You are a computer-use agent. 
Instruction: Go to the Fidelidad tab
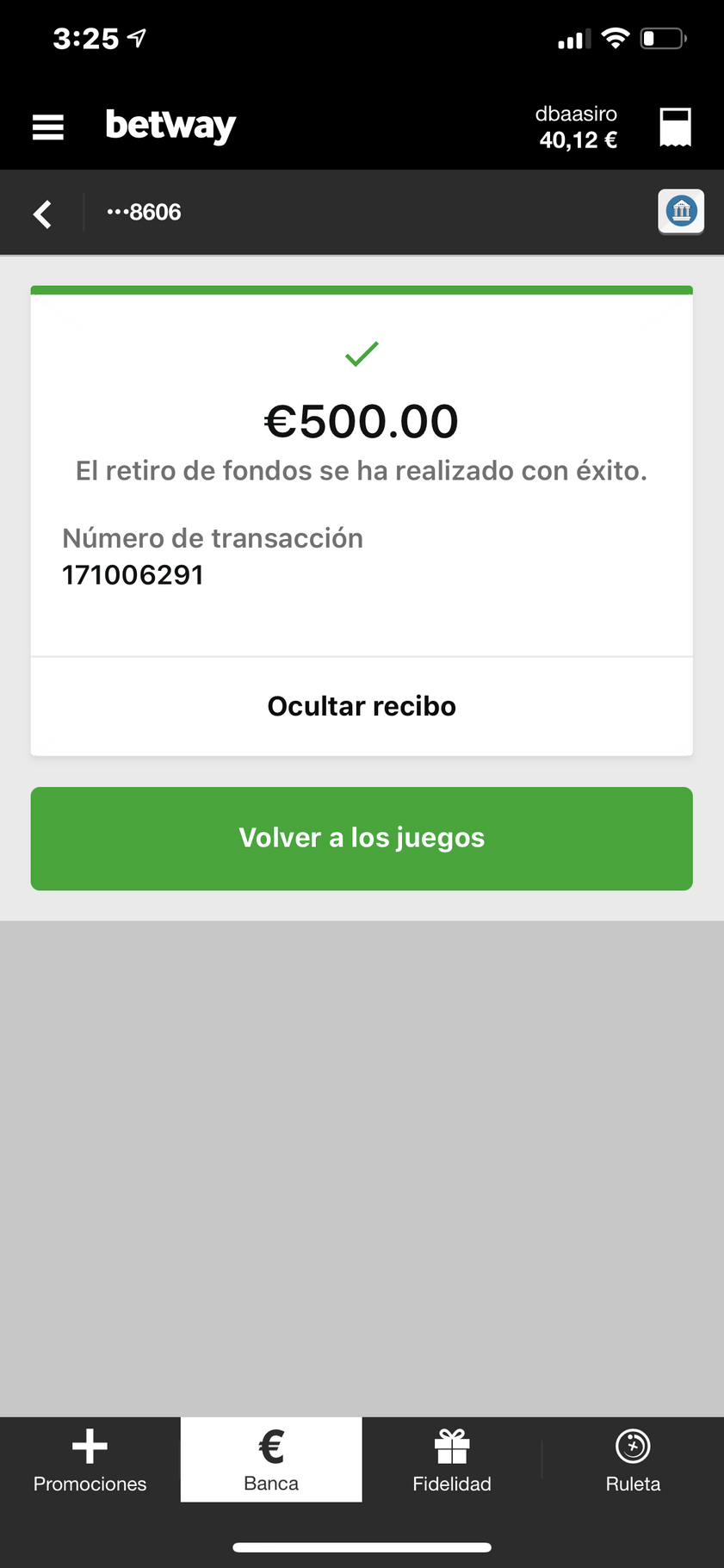click(452, 1460)
